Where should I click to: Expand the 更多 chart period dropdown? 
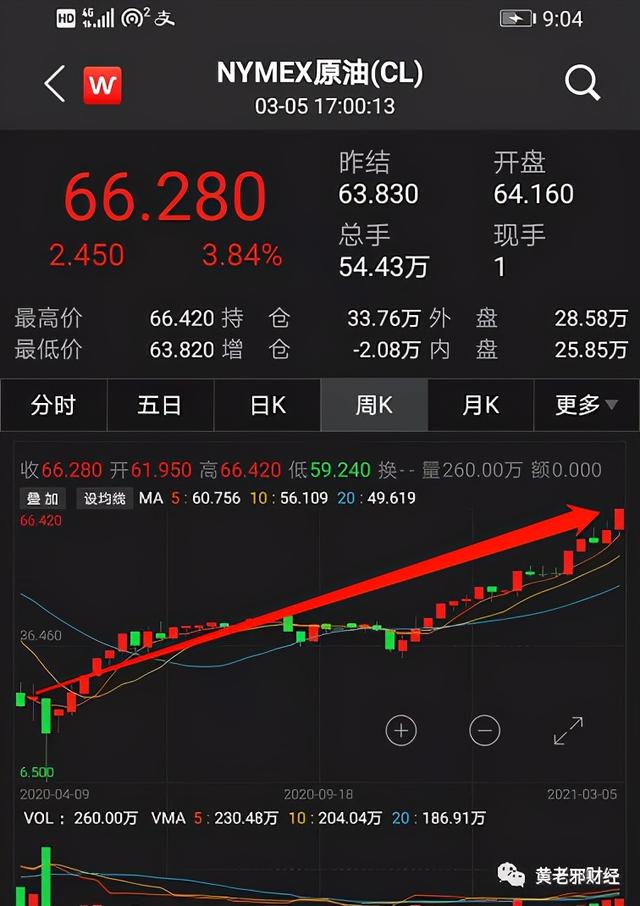click(587, 405)
